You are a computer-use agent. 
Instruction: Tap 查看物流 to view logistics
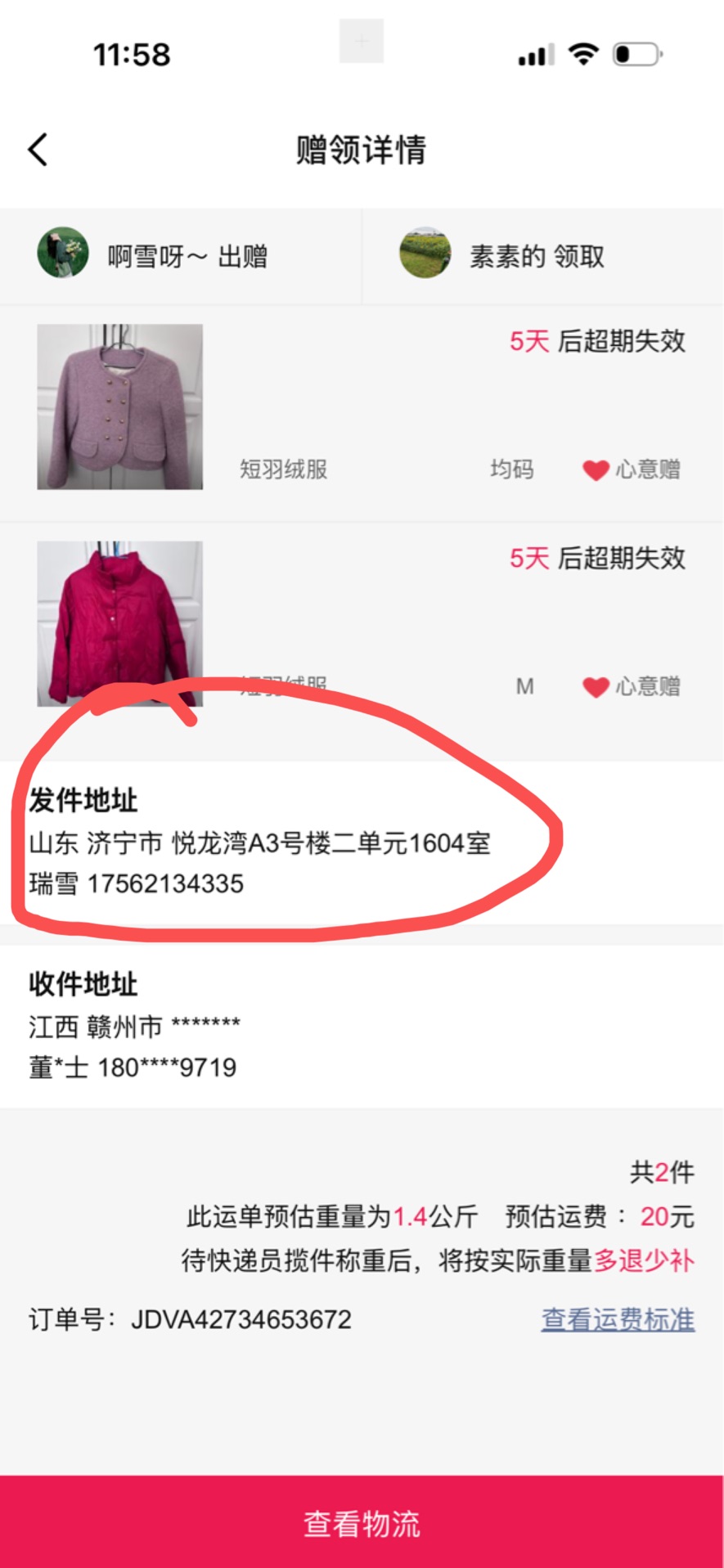362,1523
